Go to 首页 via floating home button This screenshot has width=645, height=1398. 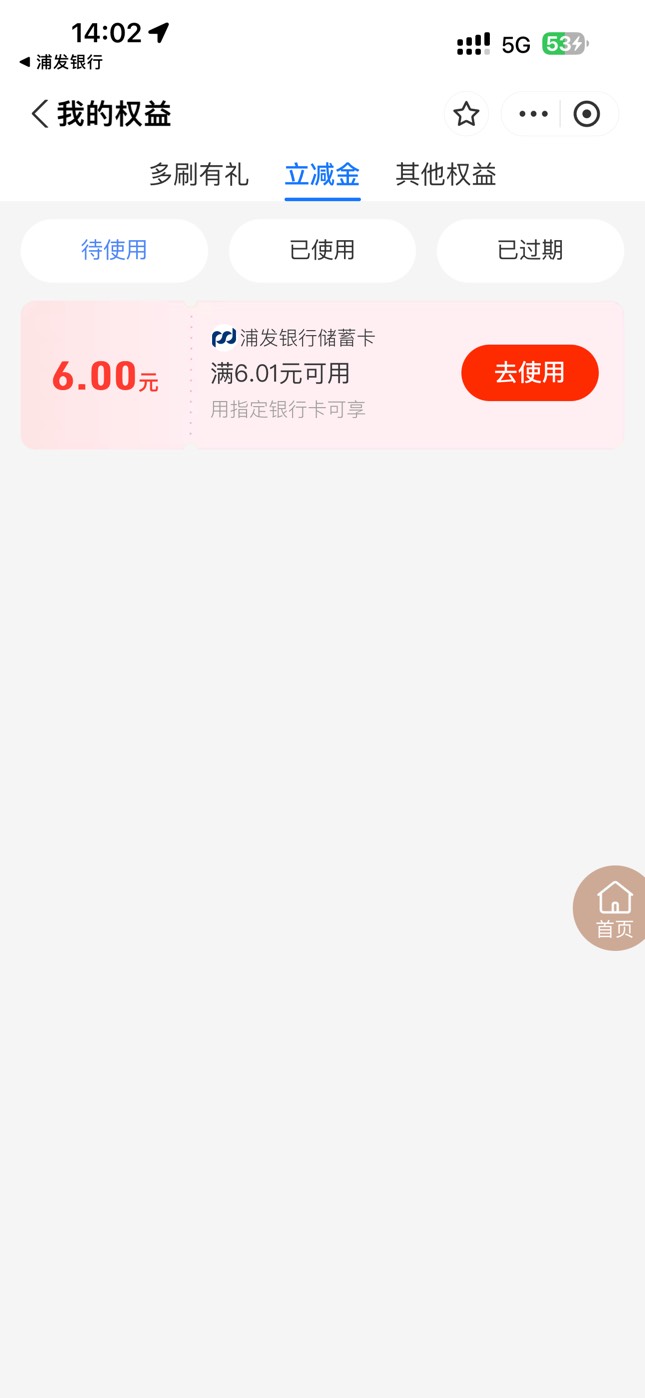click(x=613, y=908)
